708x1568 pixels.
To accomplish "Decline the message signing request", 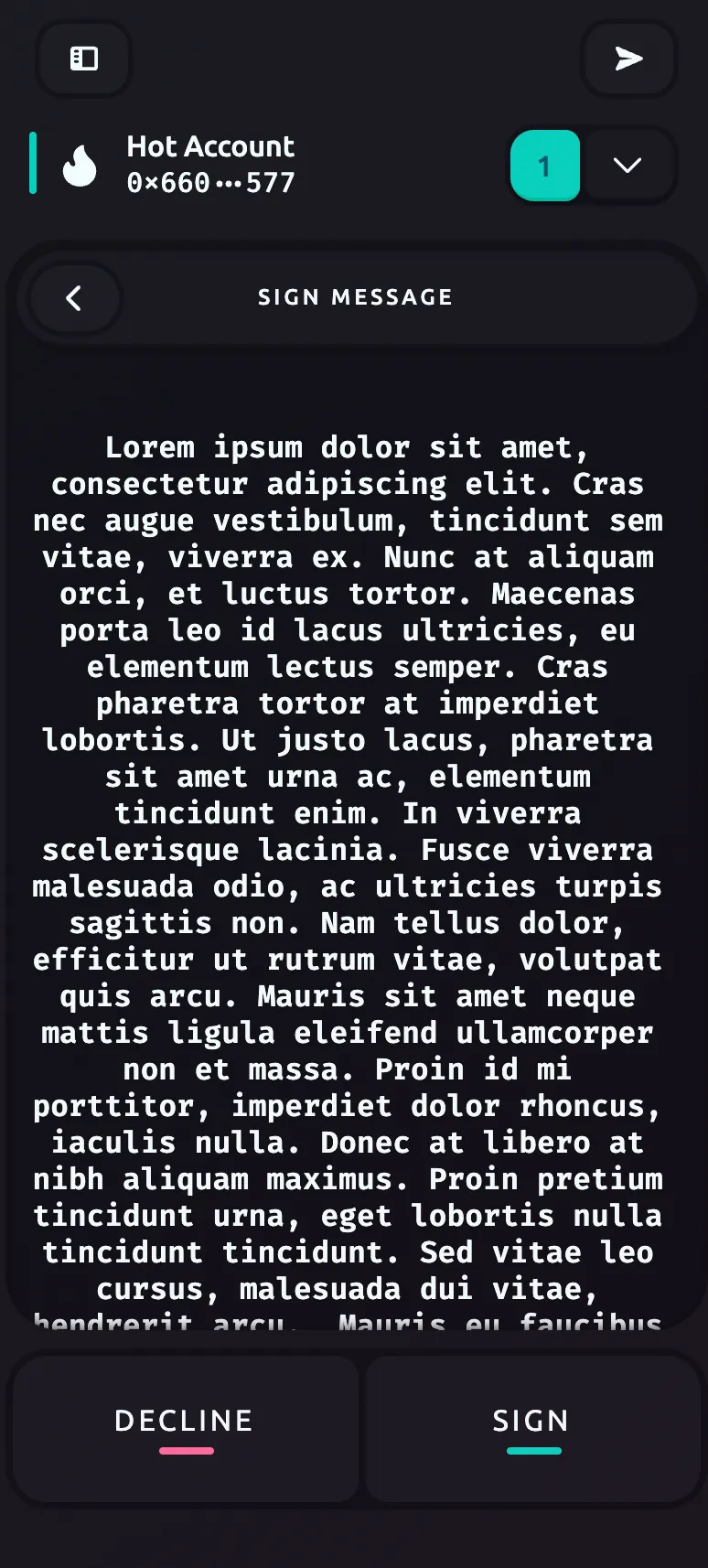I will click(185, 1427).
